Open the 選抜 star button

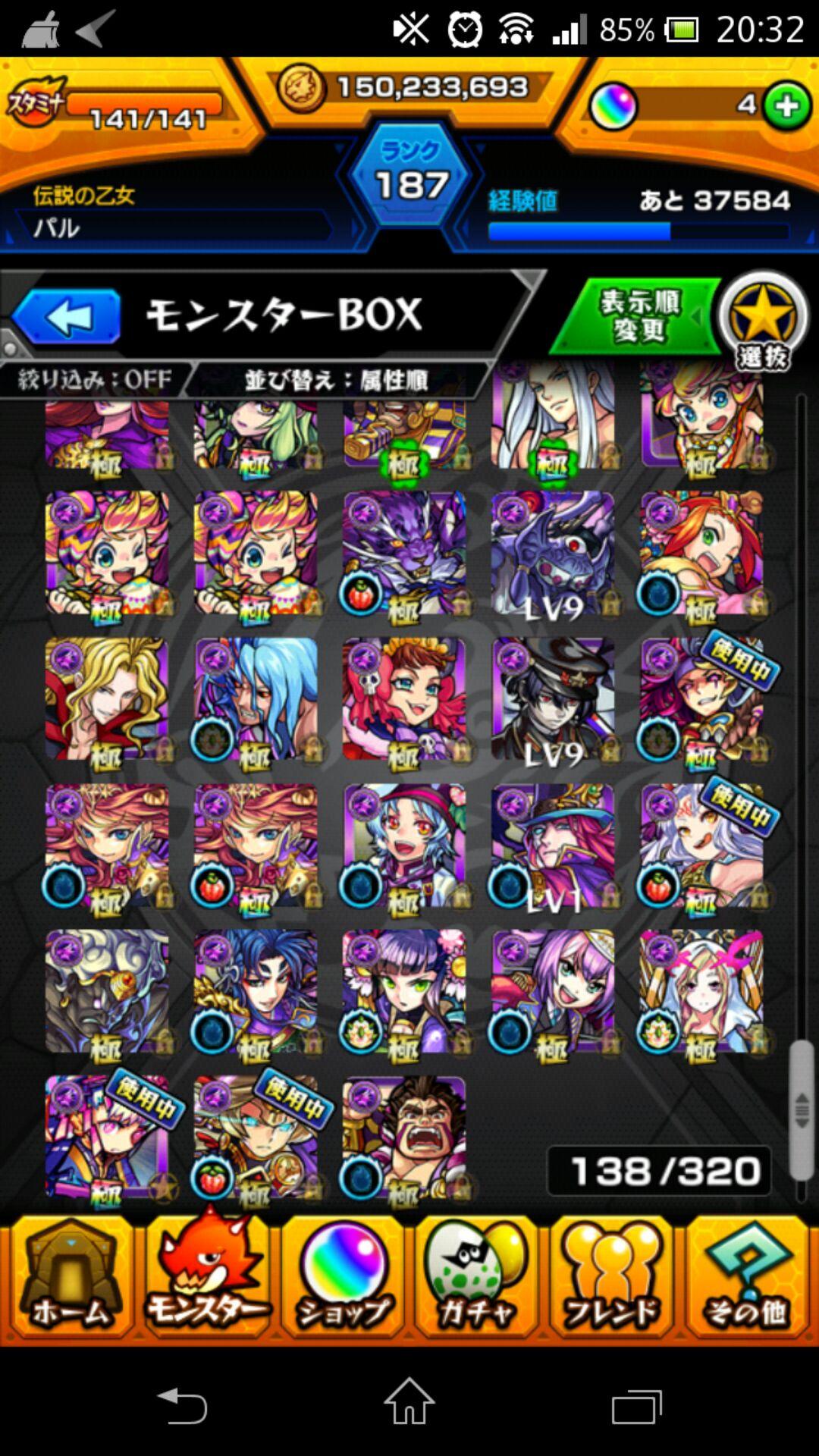(762, 318)
